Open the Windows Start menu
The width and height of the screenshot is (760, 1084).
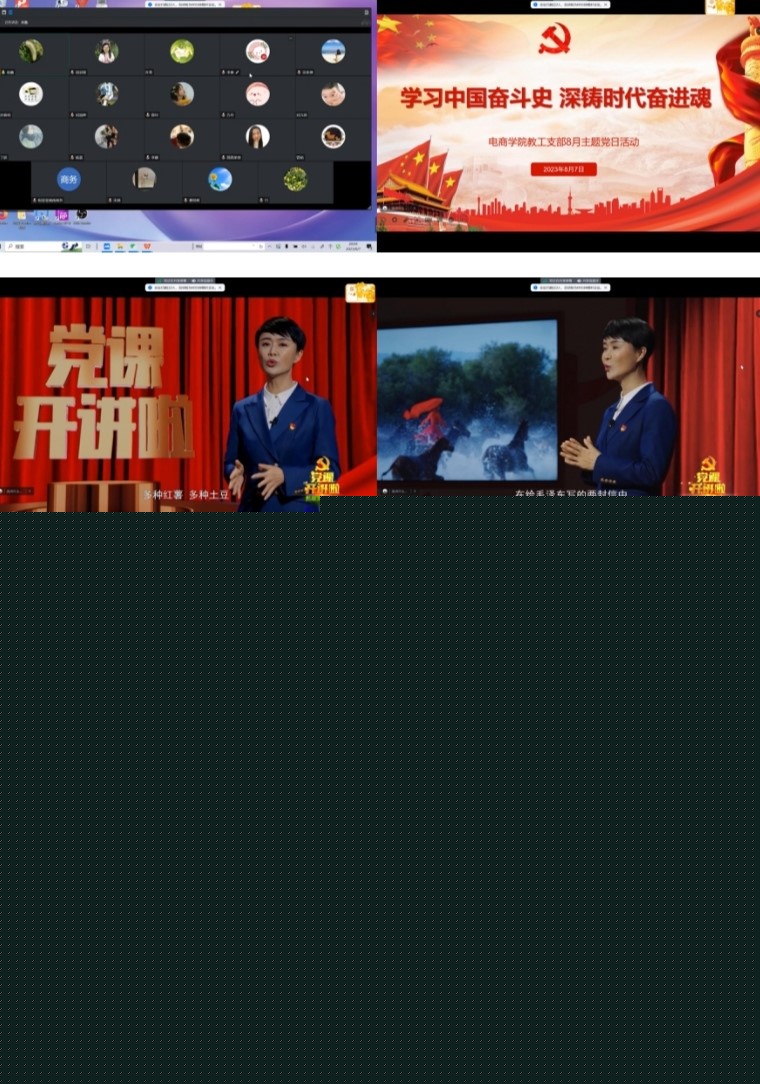(4, 244)
